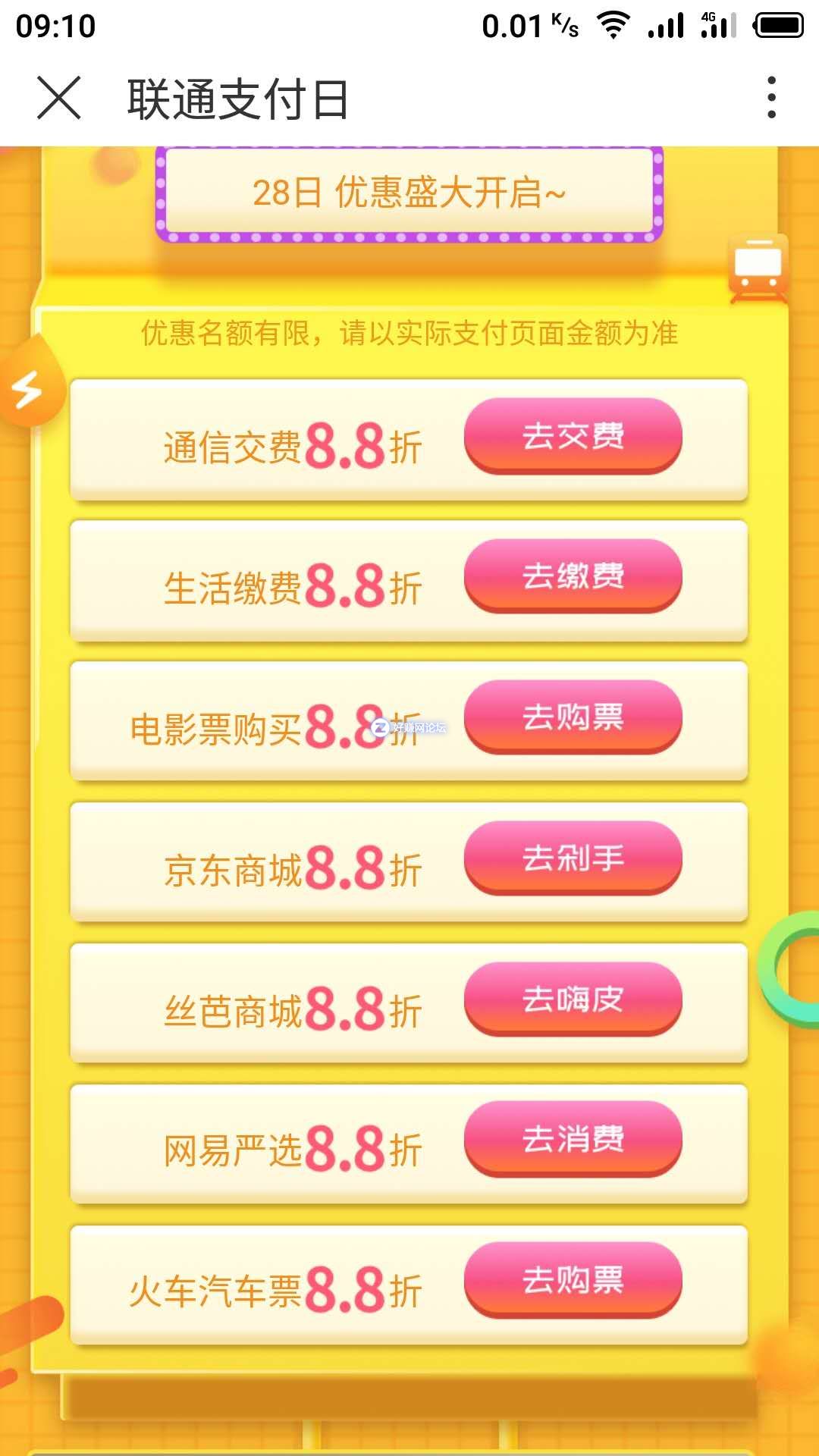Open the three-dot overflow menu
Viewport: 819px width, 1456px height.
pyautogui.click(x=771, y=98)
